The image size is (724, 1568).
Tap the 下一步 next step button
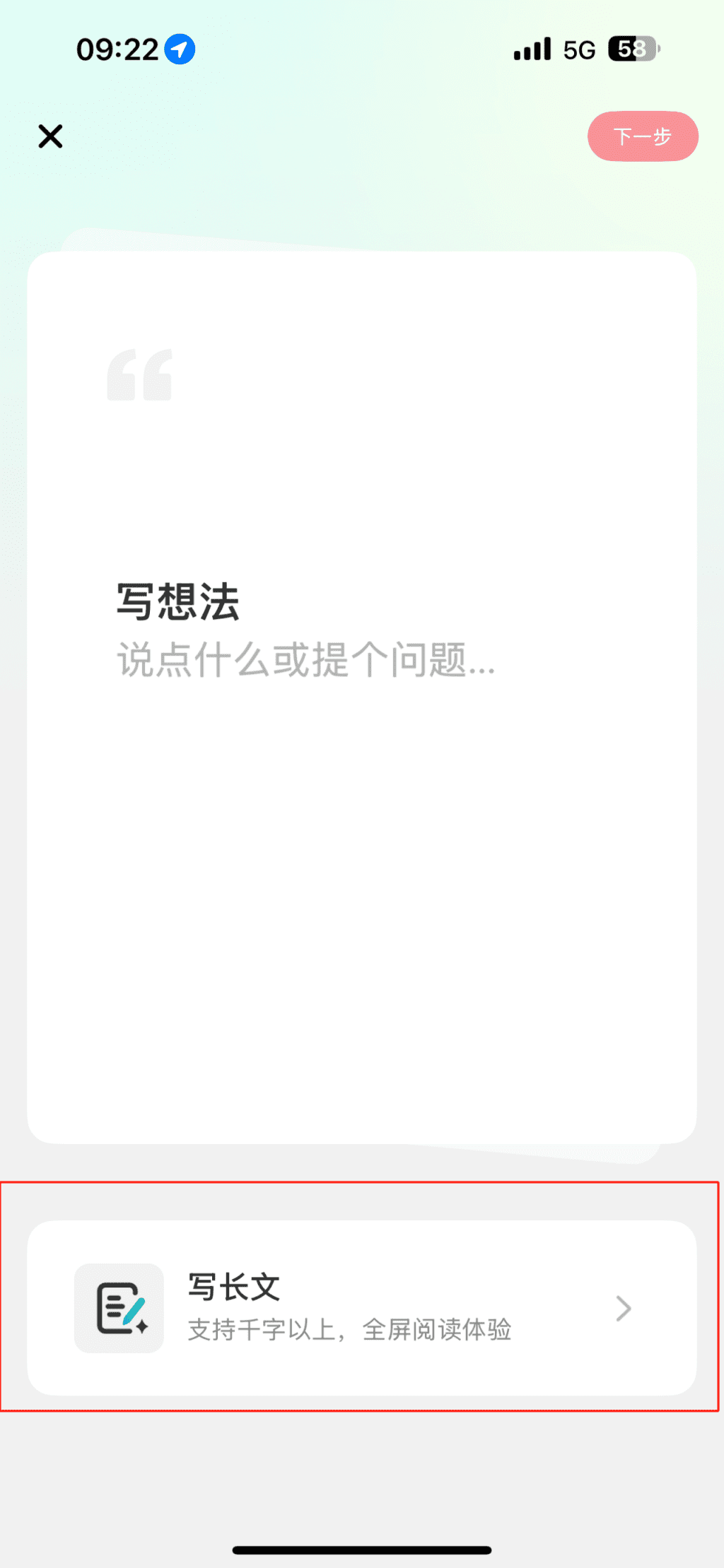643,136
